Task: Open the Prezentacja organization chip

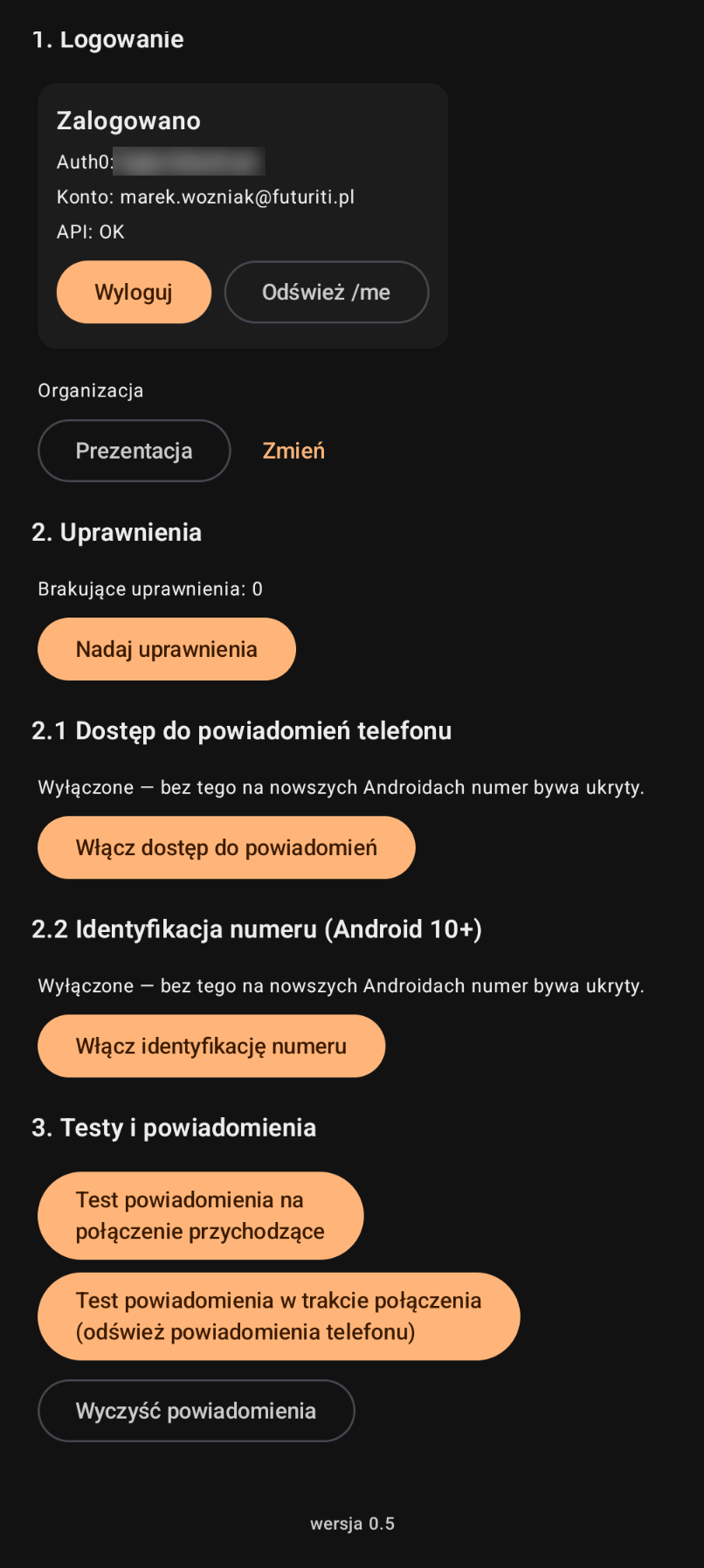Action: (x=134, y=451)
